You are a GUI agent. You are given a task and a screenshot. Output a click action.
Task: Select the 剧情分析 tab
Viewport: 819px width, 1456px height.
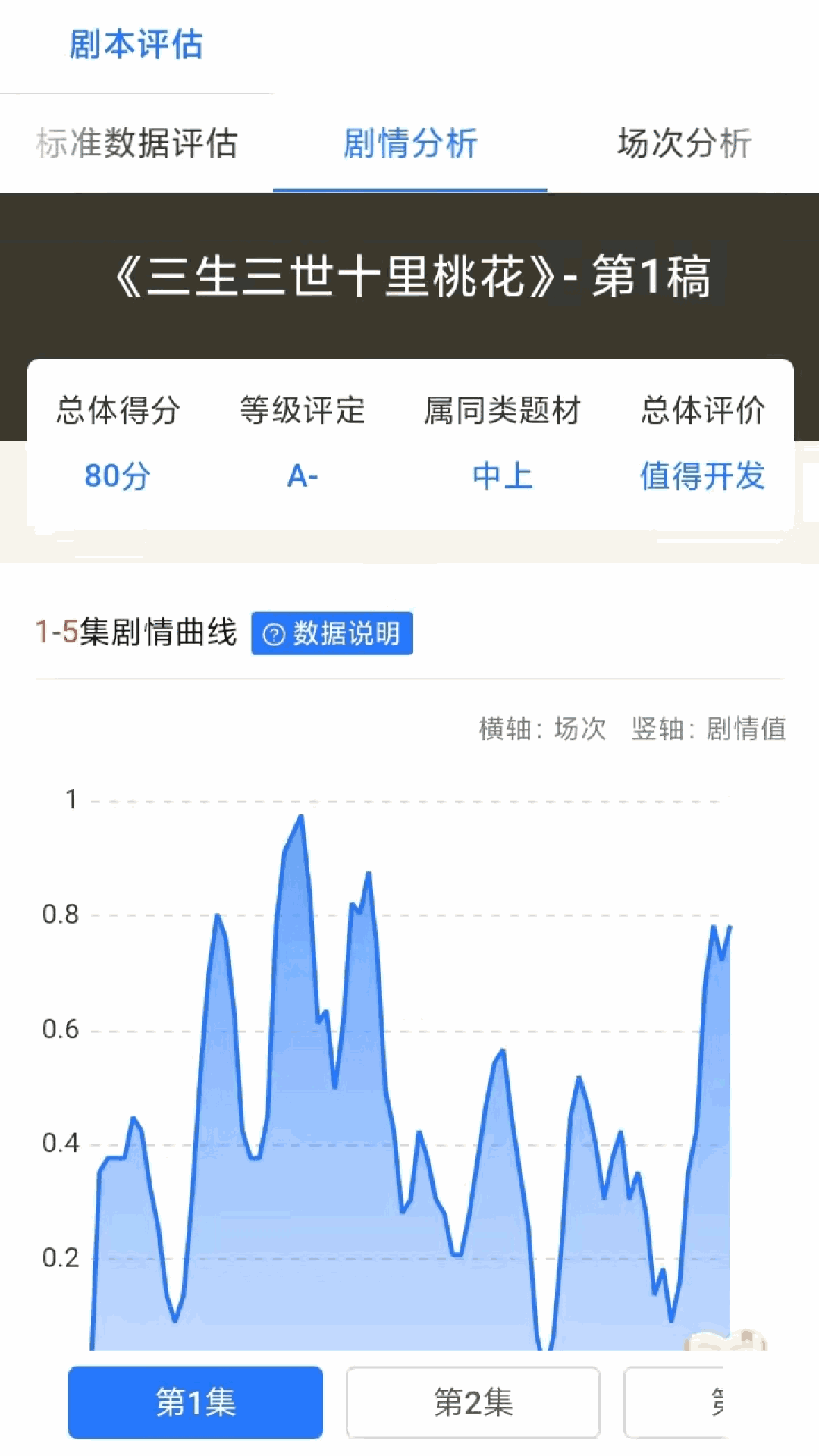[x=409, y=143]
